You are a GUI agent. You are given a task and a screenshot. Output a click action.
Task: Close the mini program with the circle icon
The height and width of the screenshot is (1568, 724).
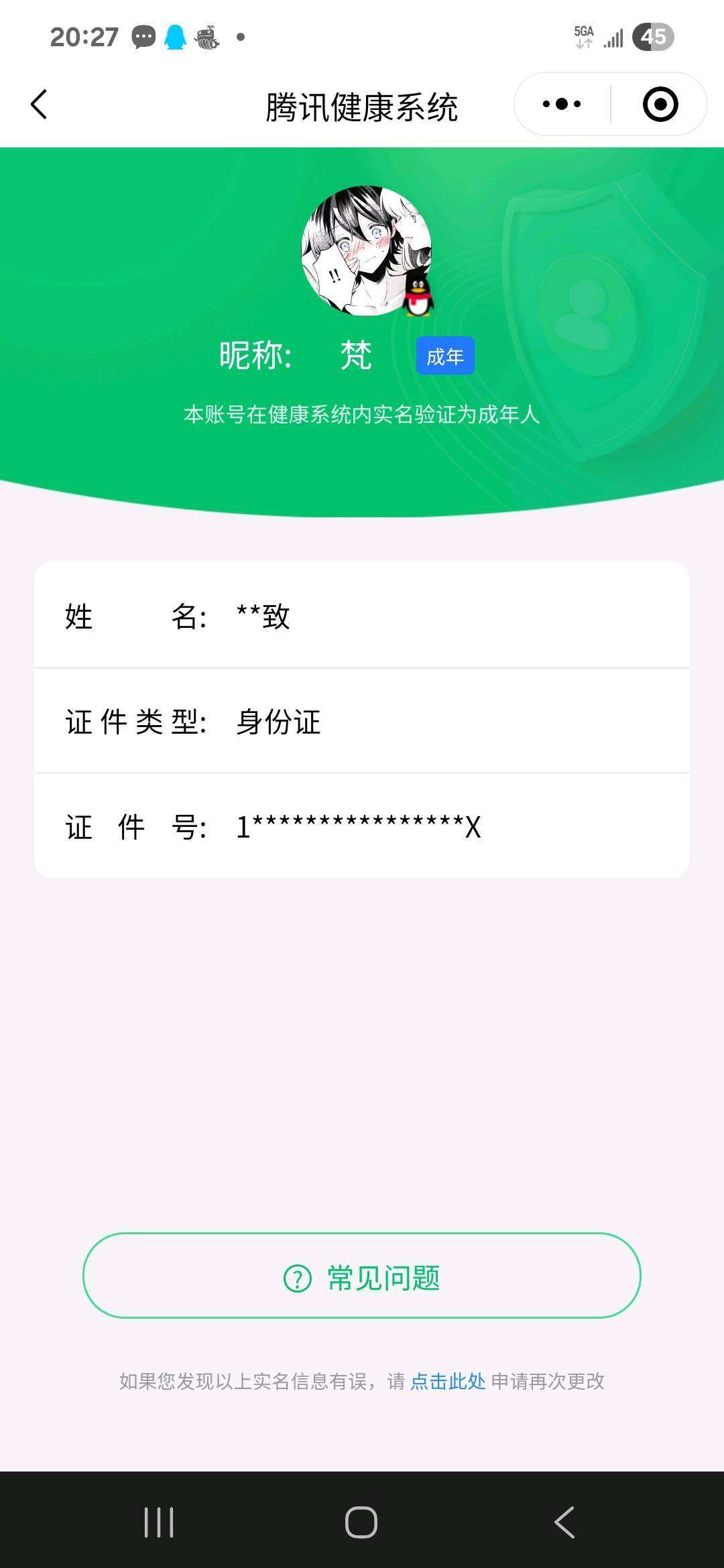(660, 105)
